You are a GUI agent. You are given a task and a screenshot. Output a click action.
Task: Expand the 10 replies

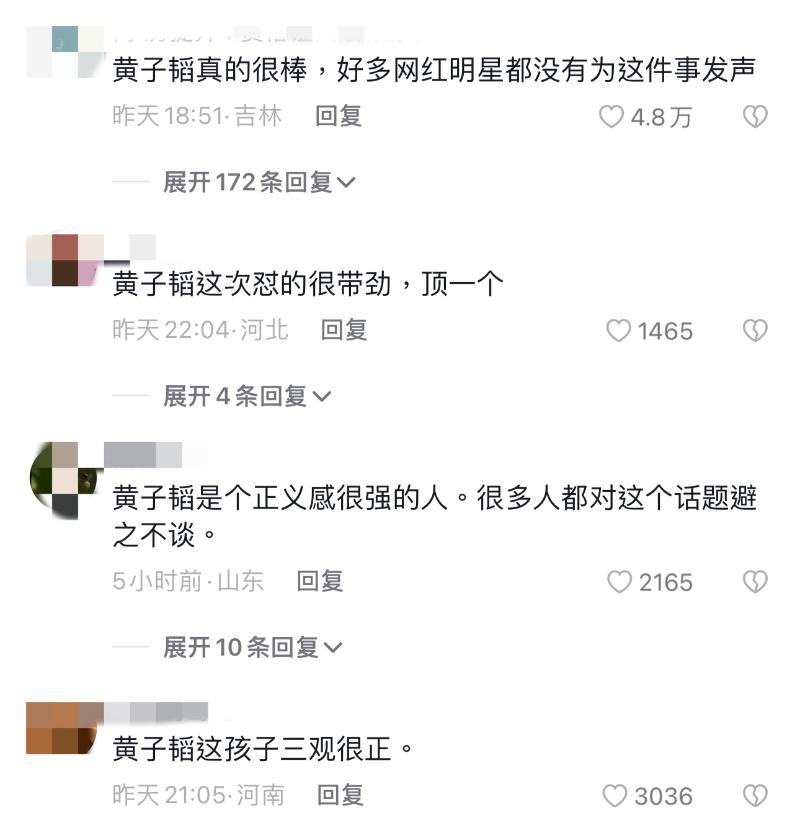(252, 647)
